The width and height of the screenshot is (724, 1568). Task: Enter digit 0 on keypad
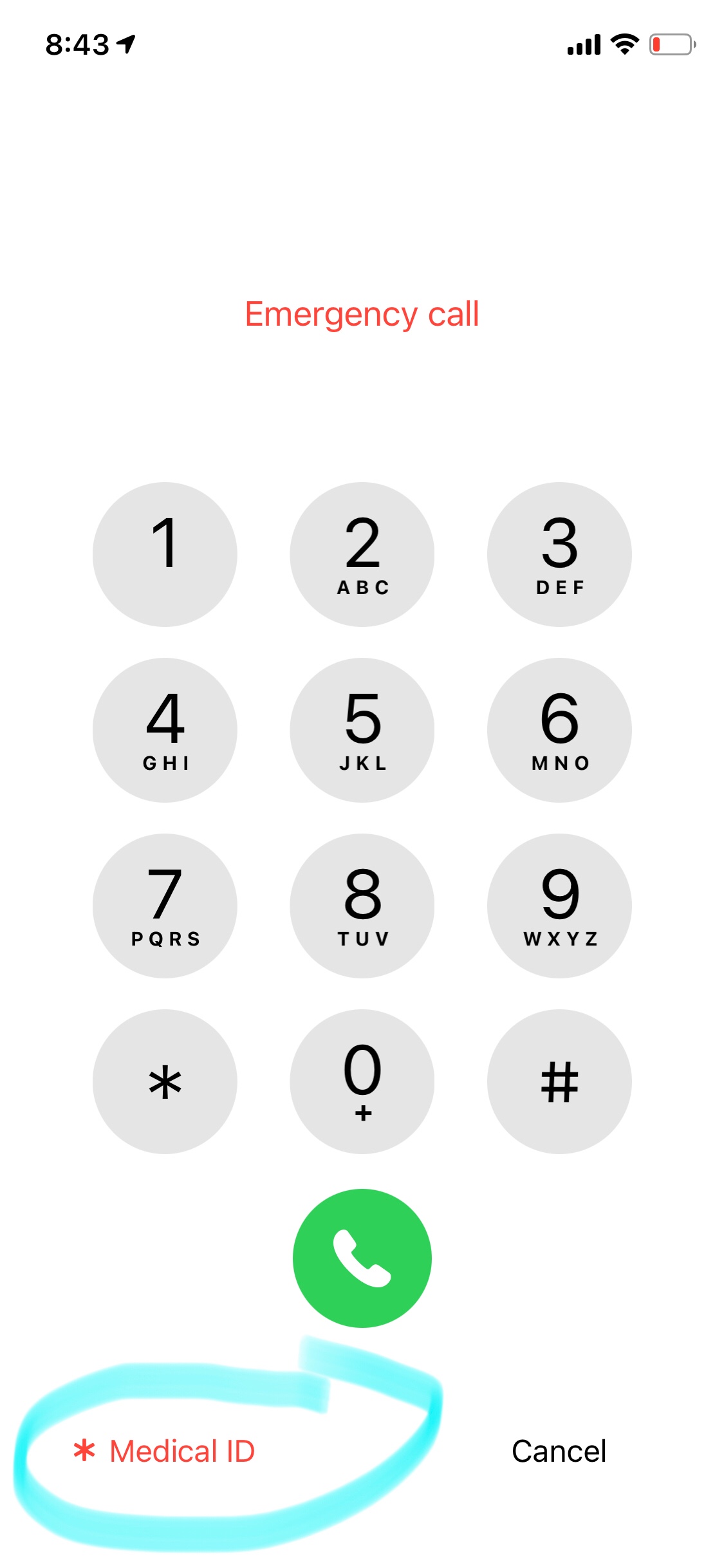pyautogui.click(x=362, y=1081)
